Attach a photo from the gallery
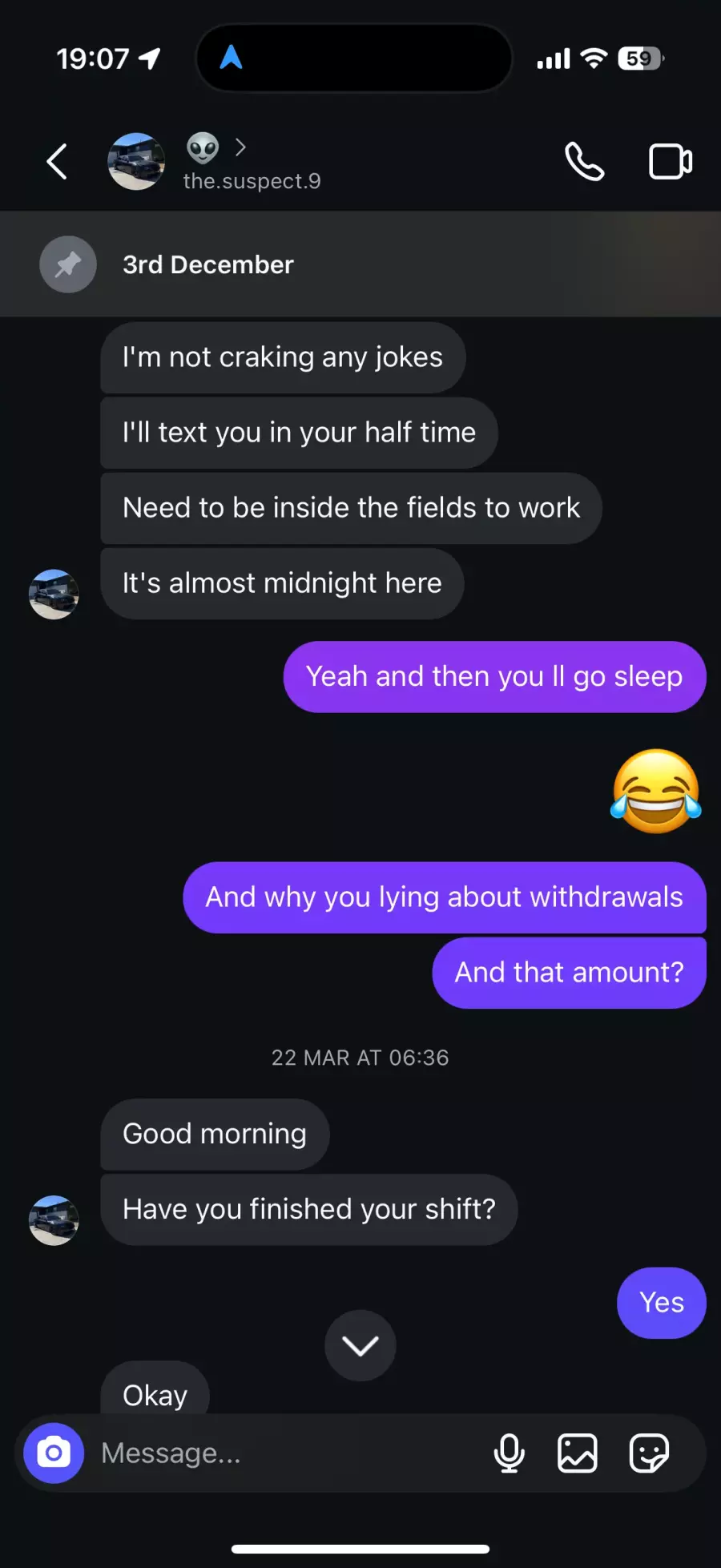The width and height of the screenshot is (721, 1568). click(x=577, y=1453)
